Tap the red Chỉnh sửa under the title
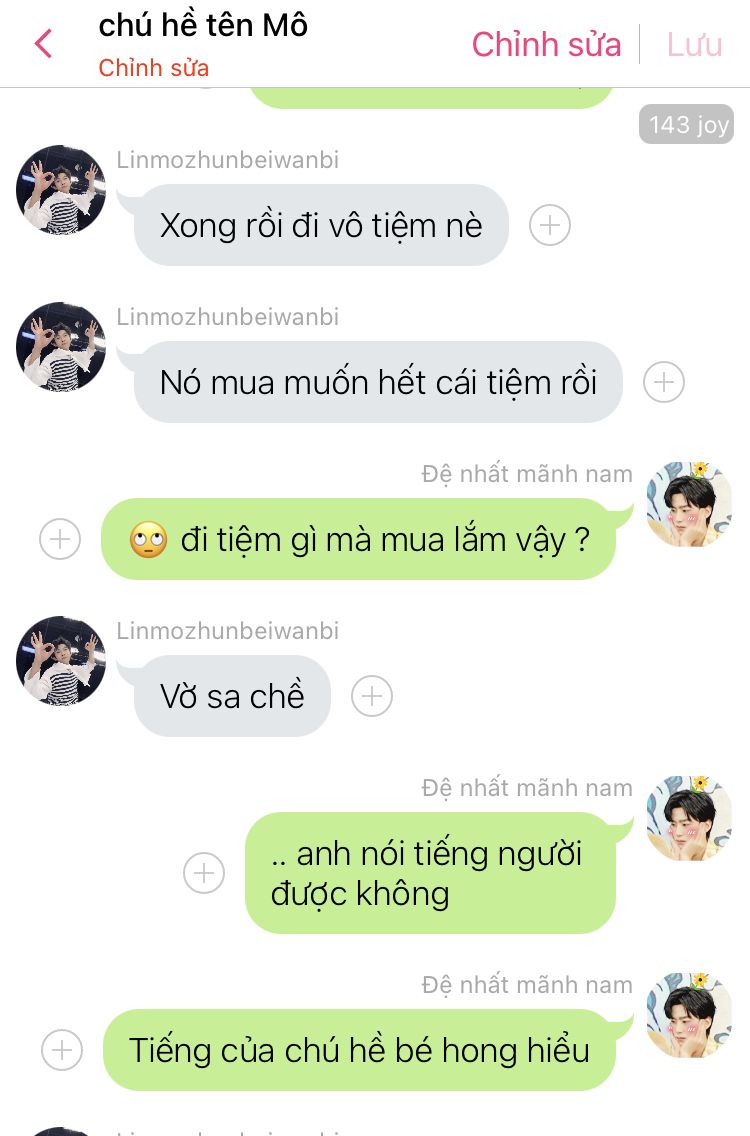The height and width of the screenshot is (1136, 750). point(153,68)
